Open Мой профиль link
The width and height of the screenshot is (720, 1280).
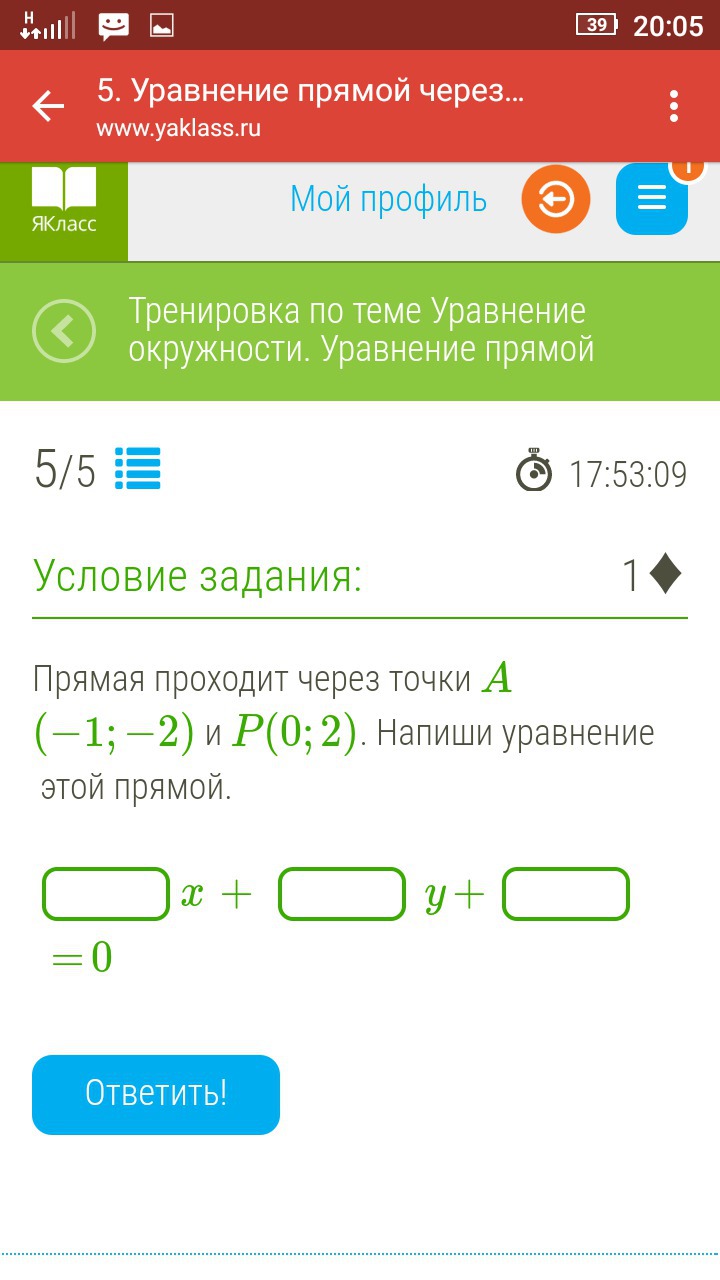click(388, 200)
